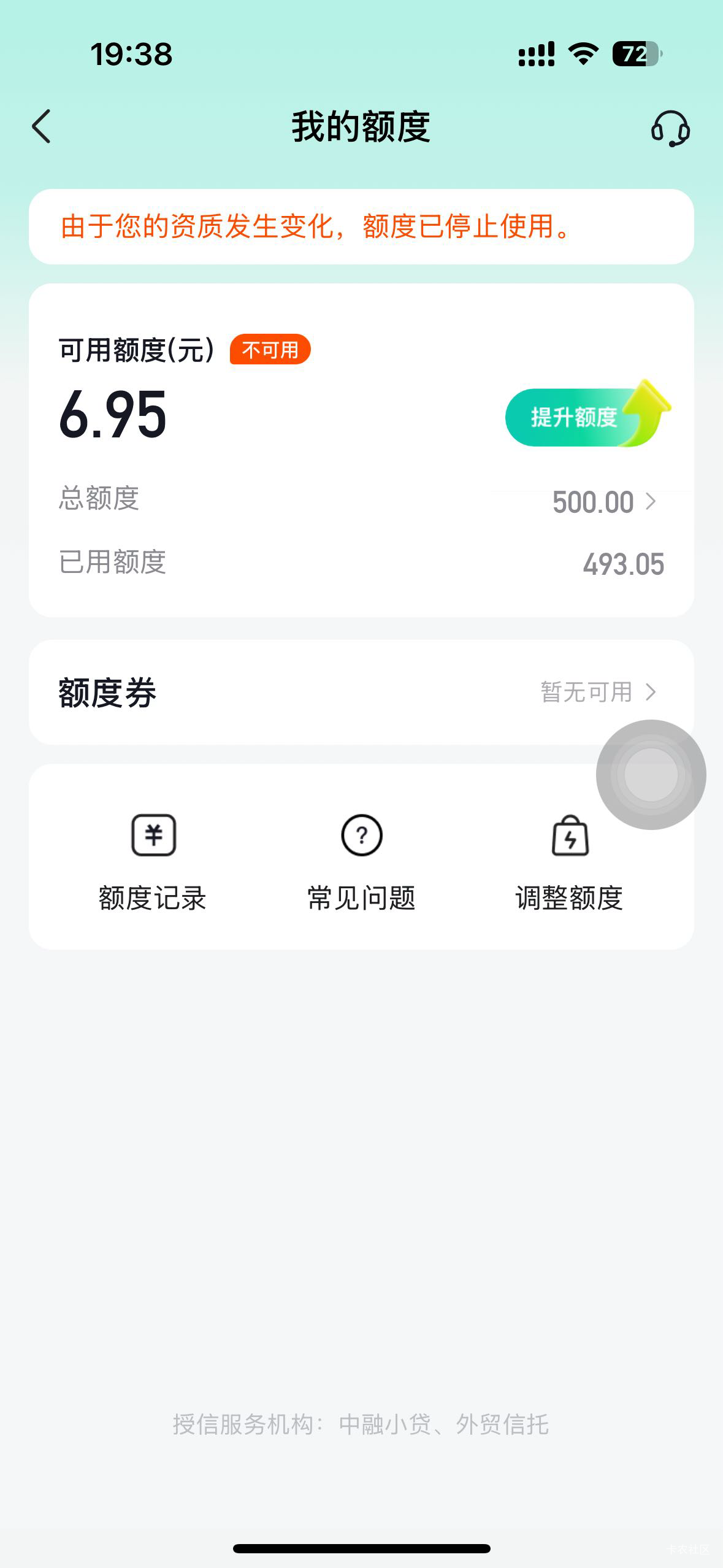Image resolution: width=723 pixels, height=1568 pixels.
Task: Tap the floating AssistiveTouch button
Action: 651,774
